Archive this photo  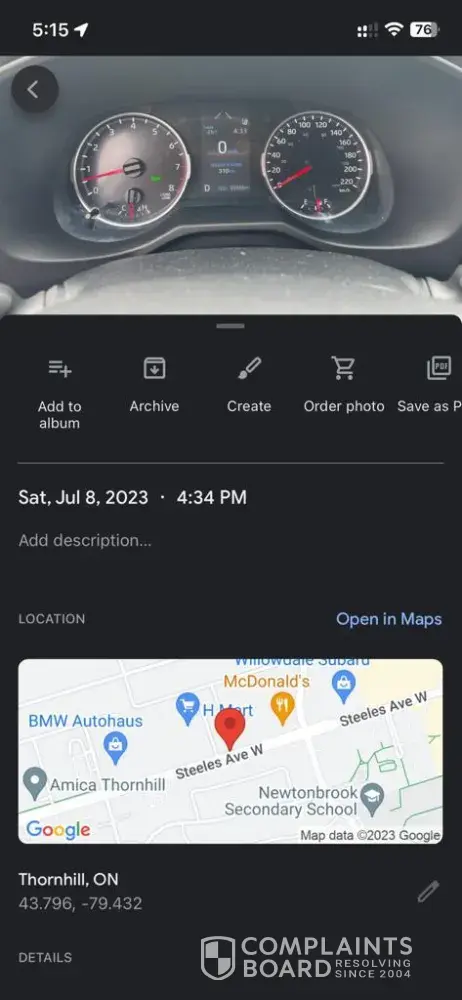[154, 385]
